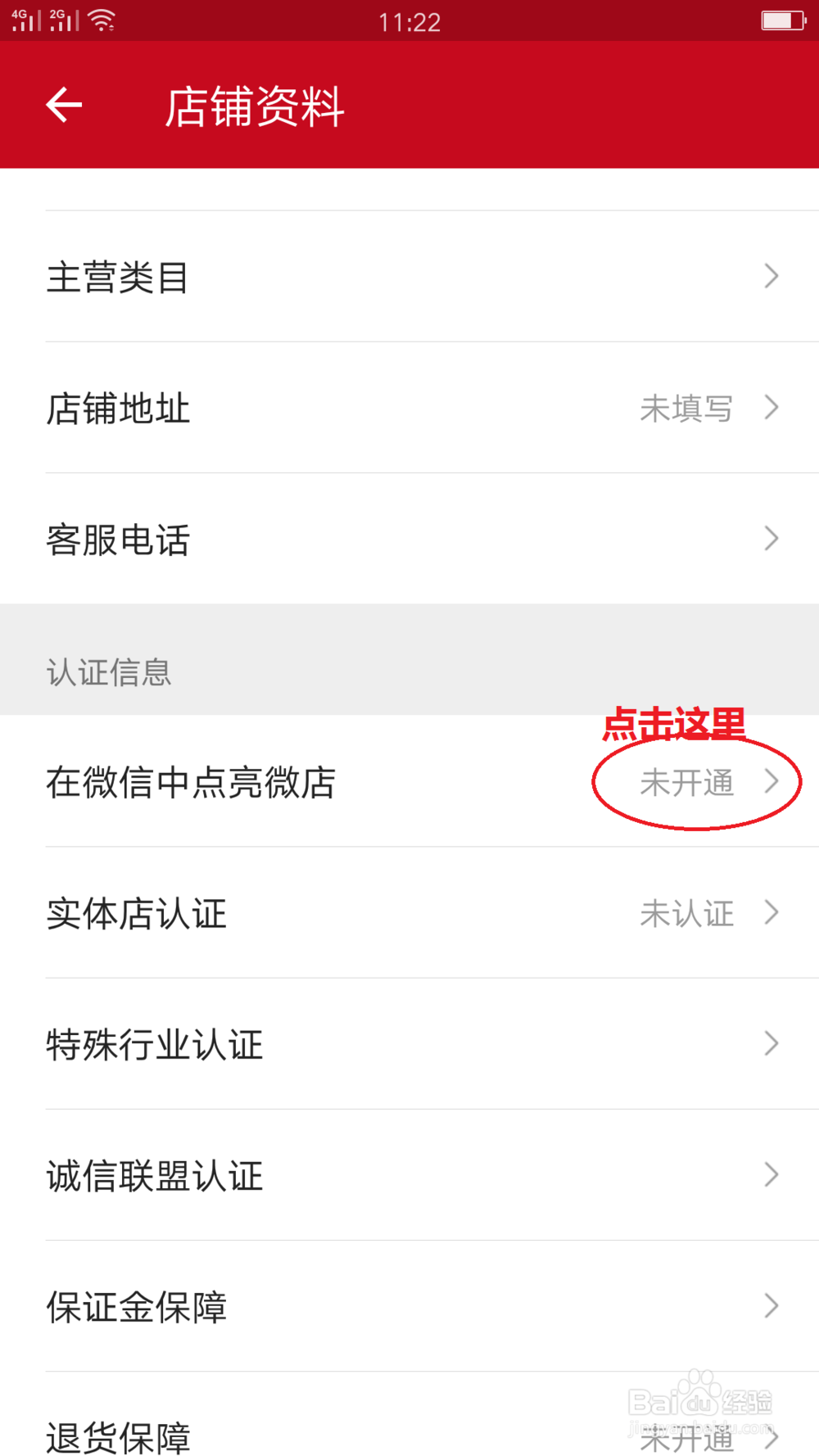Tap 未开通 status for WeChat micro-store

point(688,783)
